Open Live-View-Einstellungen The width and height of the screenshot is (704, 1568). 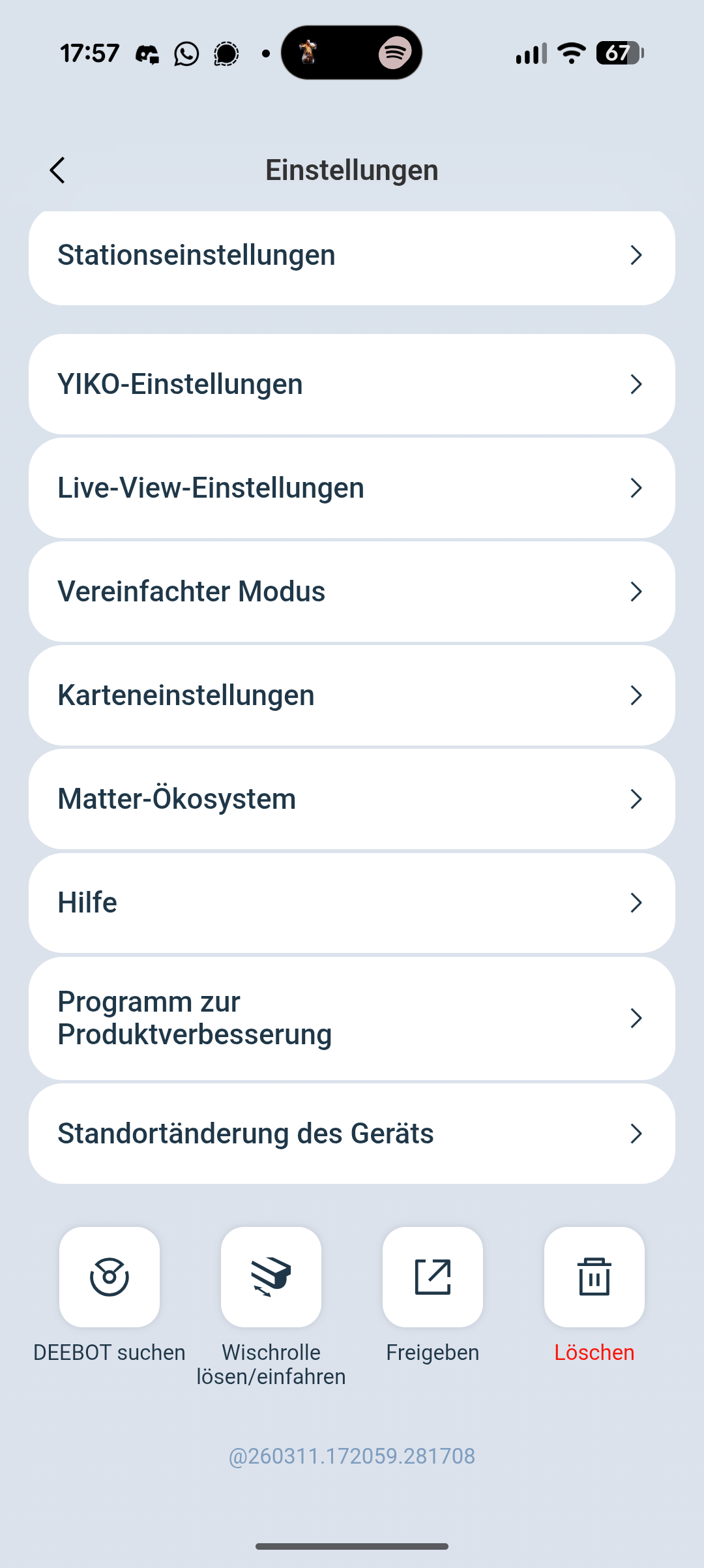point(352,488)
